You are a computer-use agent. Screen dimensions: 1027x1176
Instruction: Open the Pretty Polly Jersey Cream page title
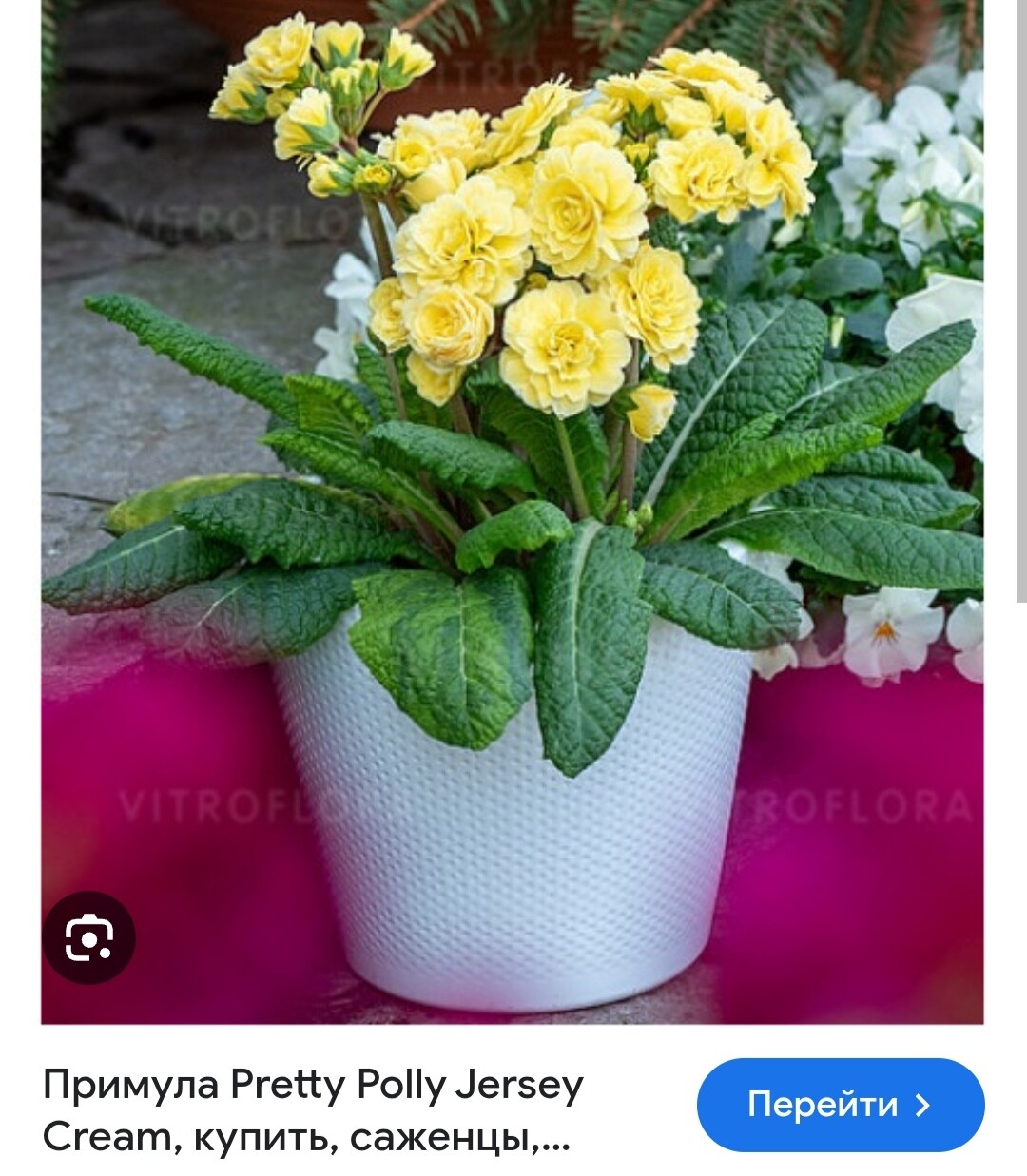tap(314, 1109)
